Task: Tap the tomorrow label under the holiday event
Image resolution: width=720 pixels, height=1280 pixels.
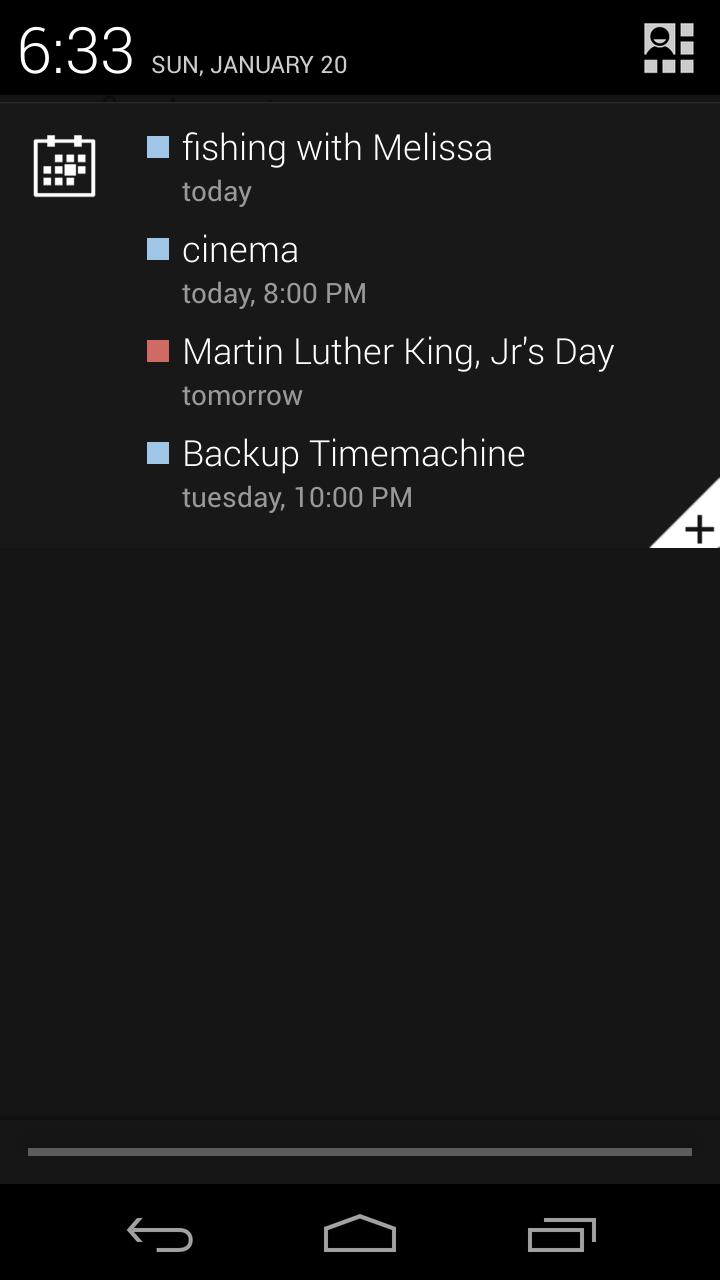Action: click(x=241, y=395)
